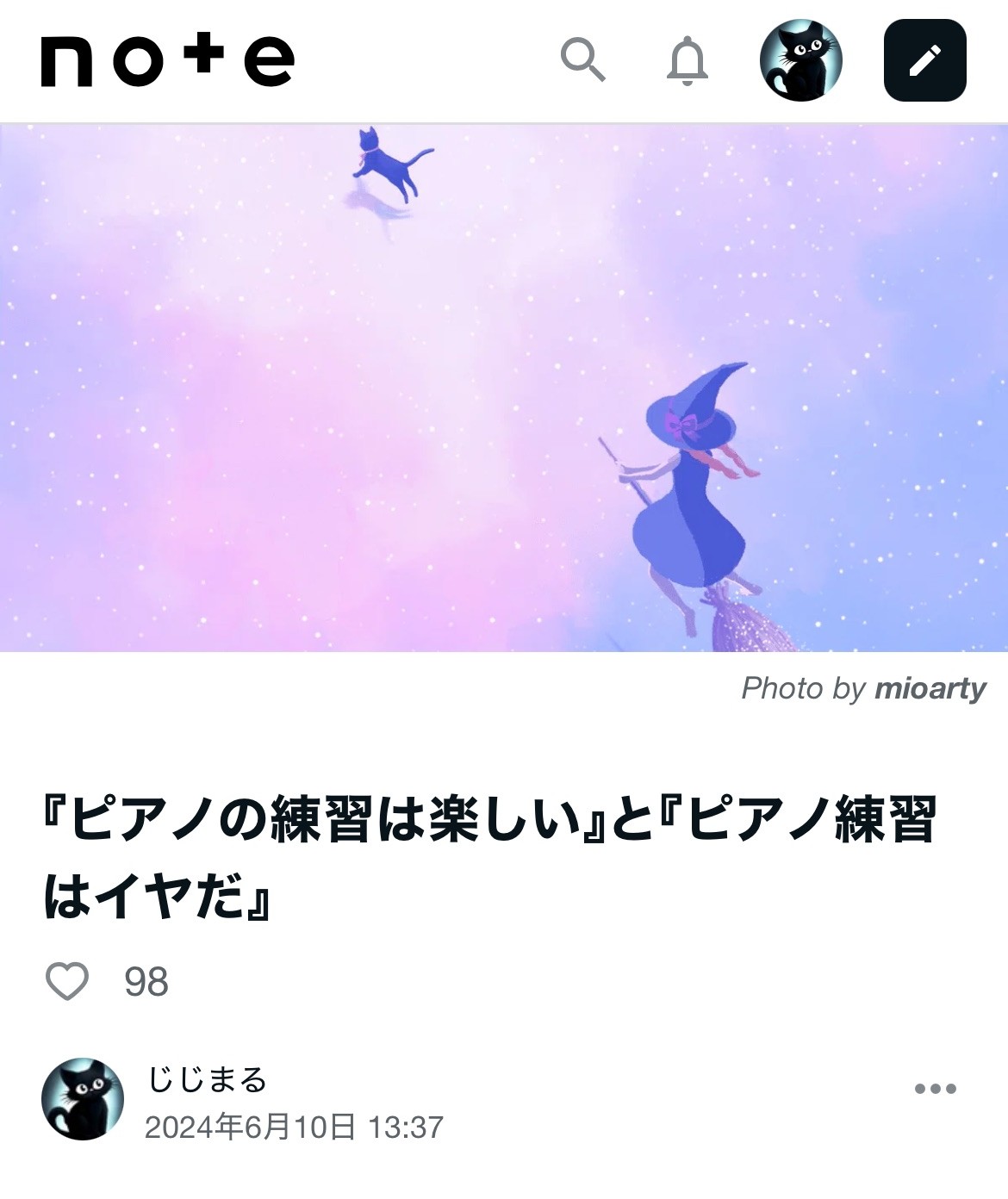Open じじまる's avatar beside the date

[x=83, y=1099]
